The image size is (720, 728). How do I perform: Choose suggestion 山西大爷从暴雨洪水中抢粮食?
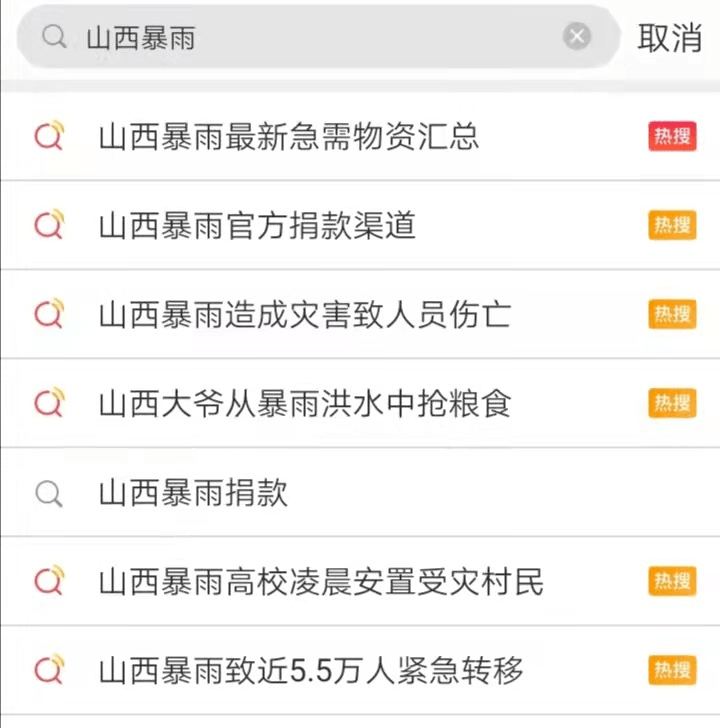click(360, 403)
